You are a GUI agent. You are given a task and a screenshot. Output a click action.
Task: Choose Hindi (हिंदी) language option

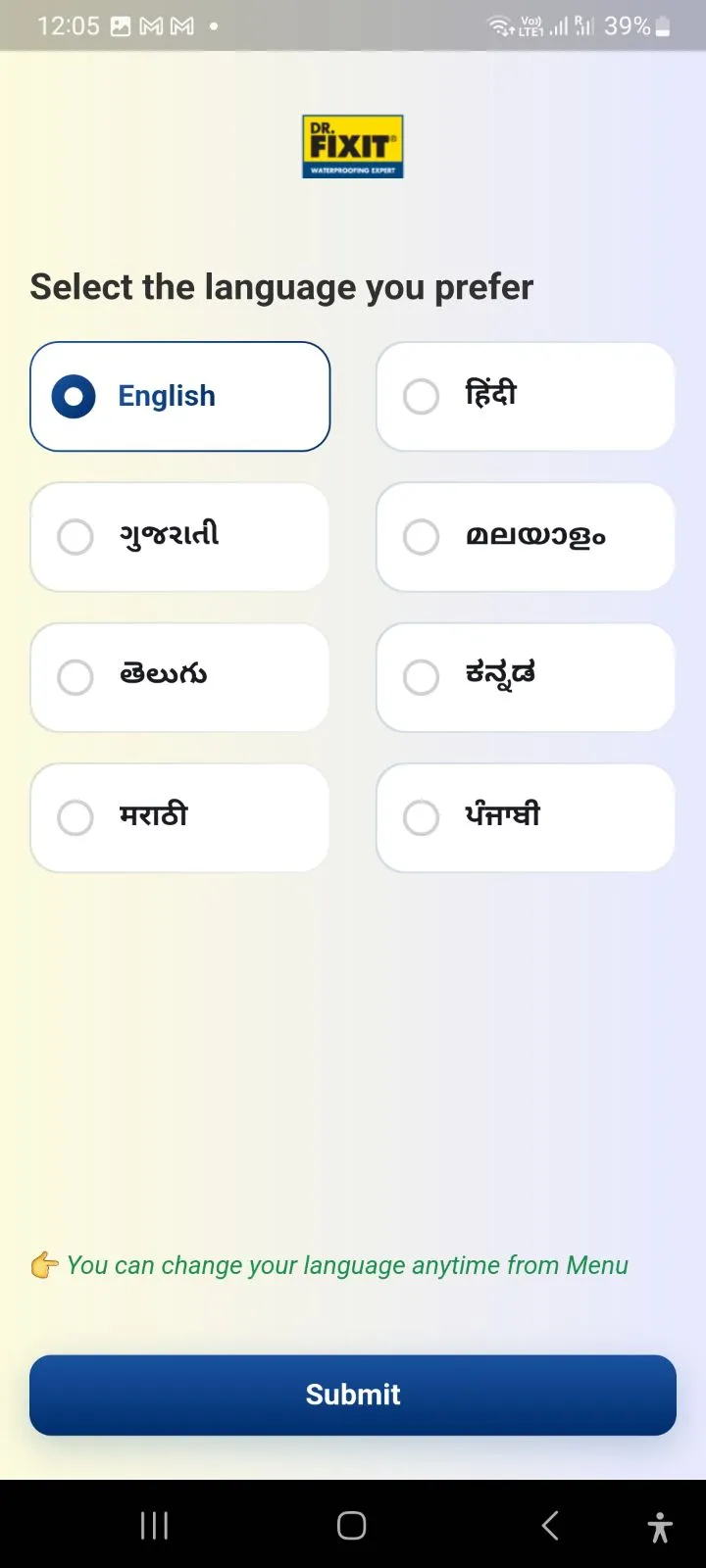click(525, 397)
